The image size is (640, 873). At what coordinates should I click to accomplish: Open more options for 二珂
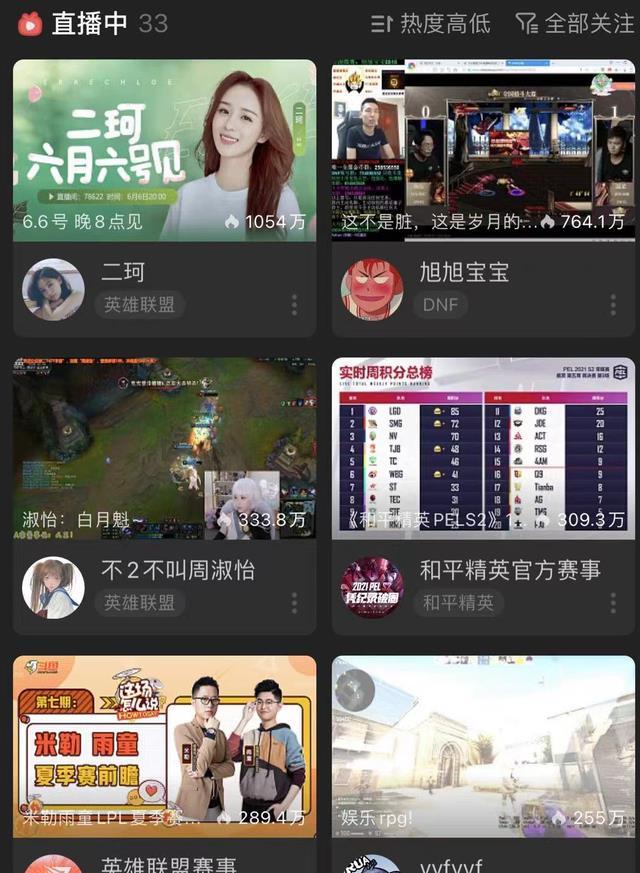point(294,305)
